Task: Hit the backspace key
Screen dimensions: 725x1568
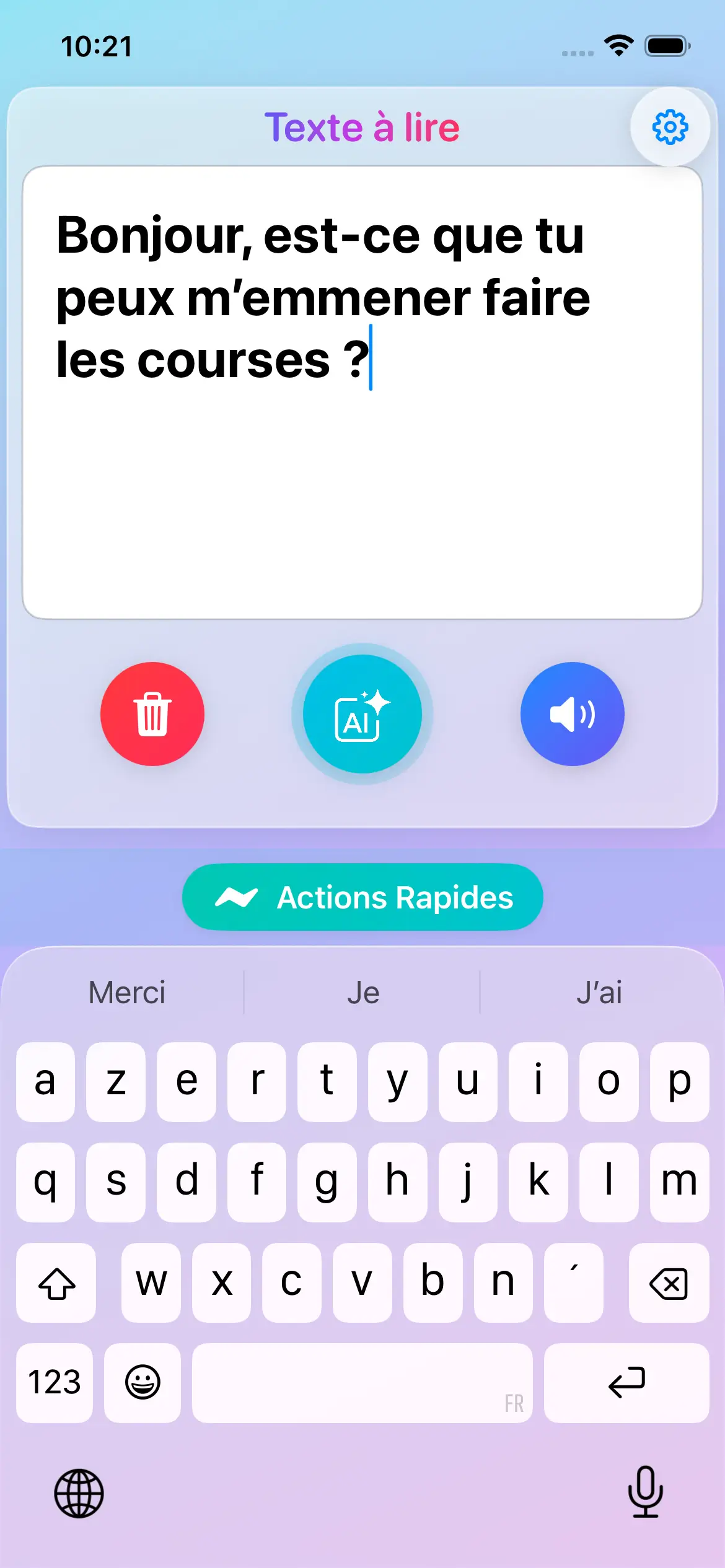Action: point(669,1283)
